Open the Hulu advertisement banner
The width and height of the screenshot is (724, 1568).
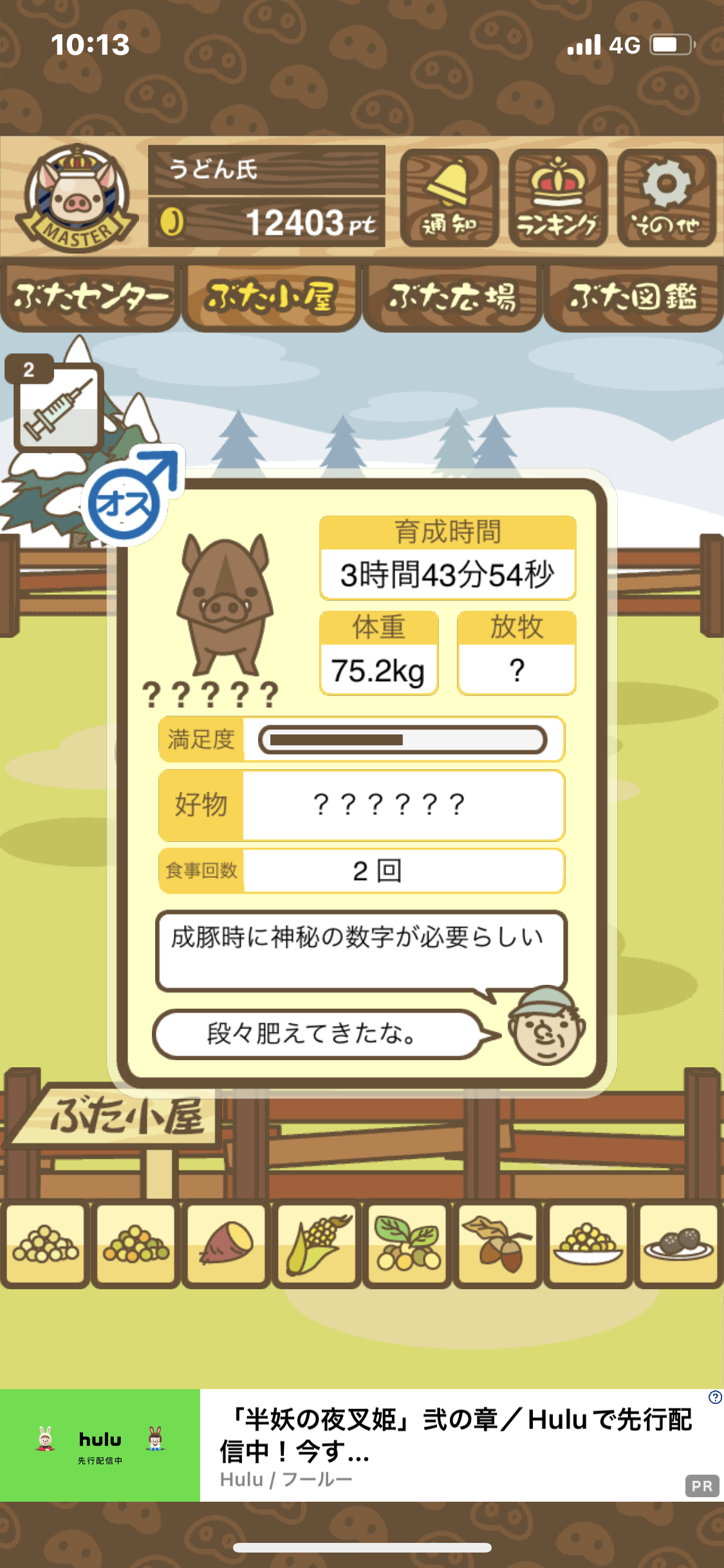tap(362, 1445)
